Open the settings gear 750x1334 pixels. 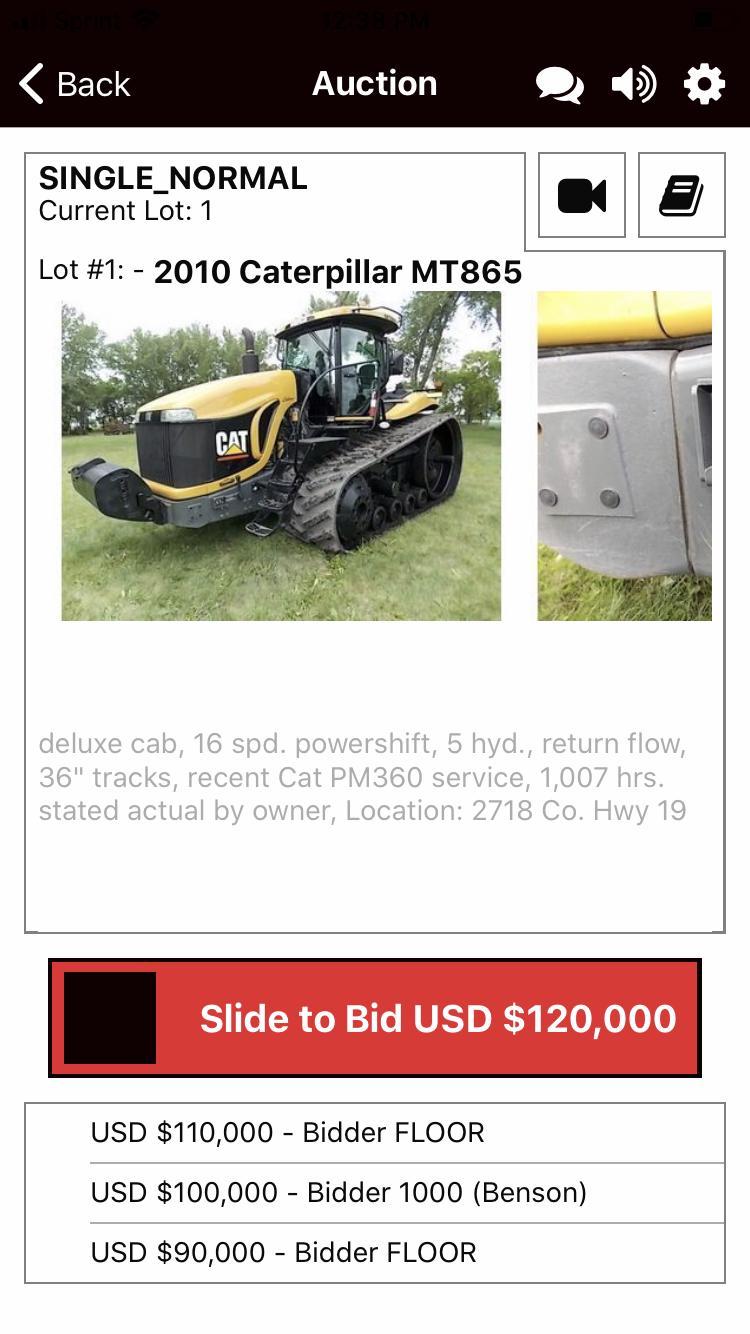704,84
